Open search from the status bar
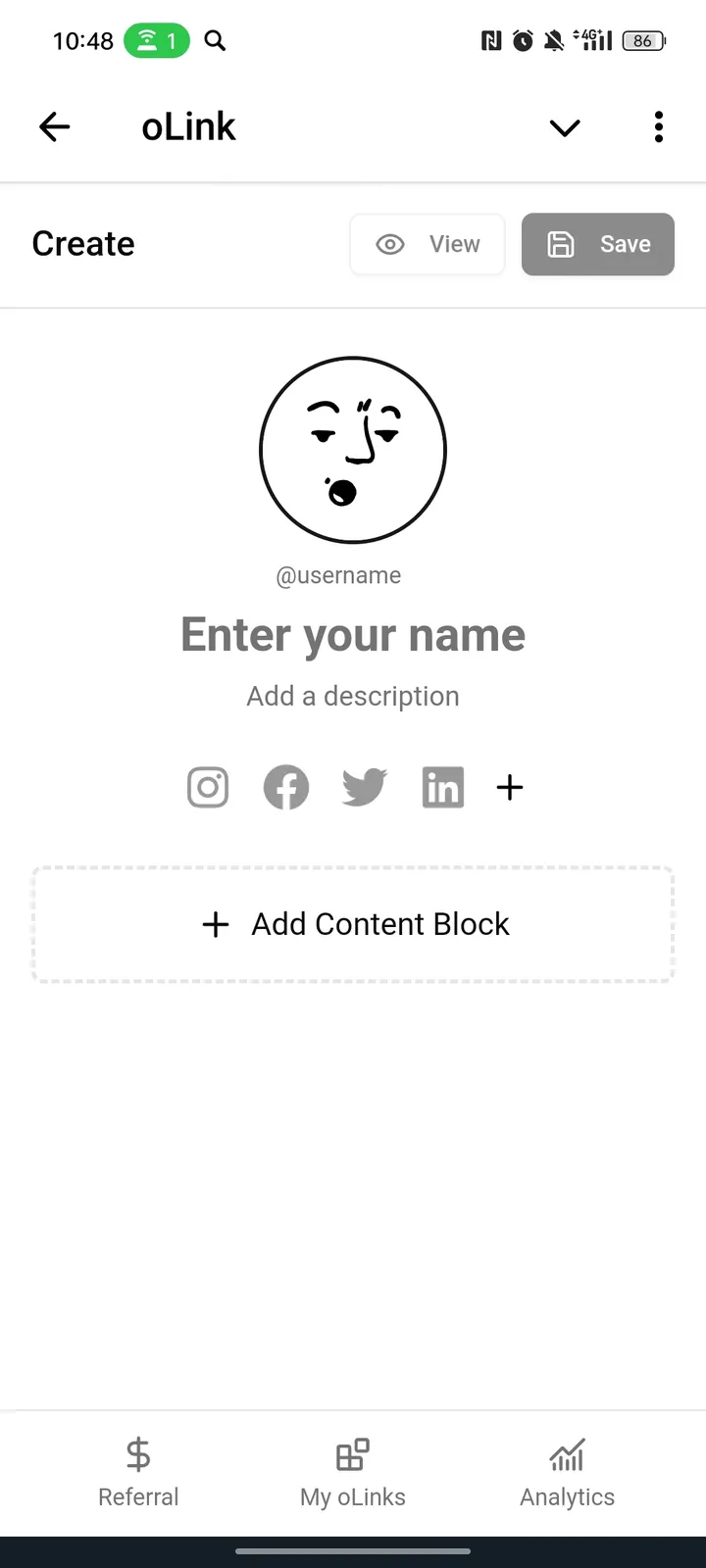 [215, 41]
